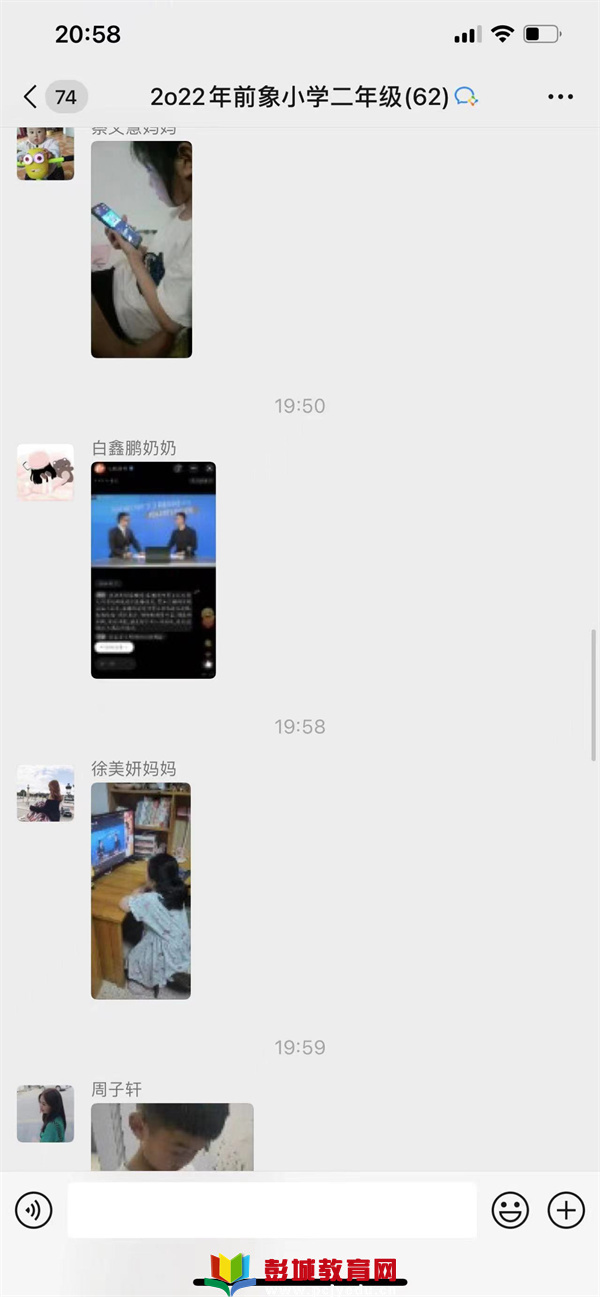Go back to the chat list
600x1297 pixels.
point(31,97)
